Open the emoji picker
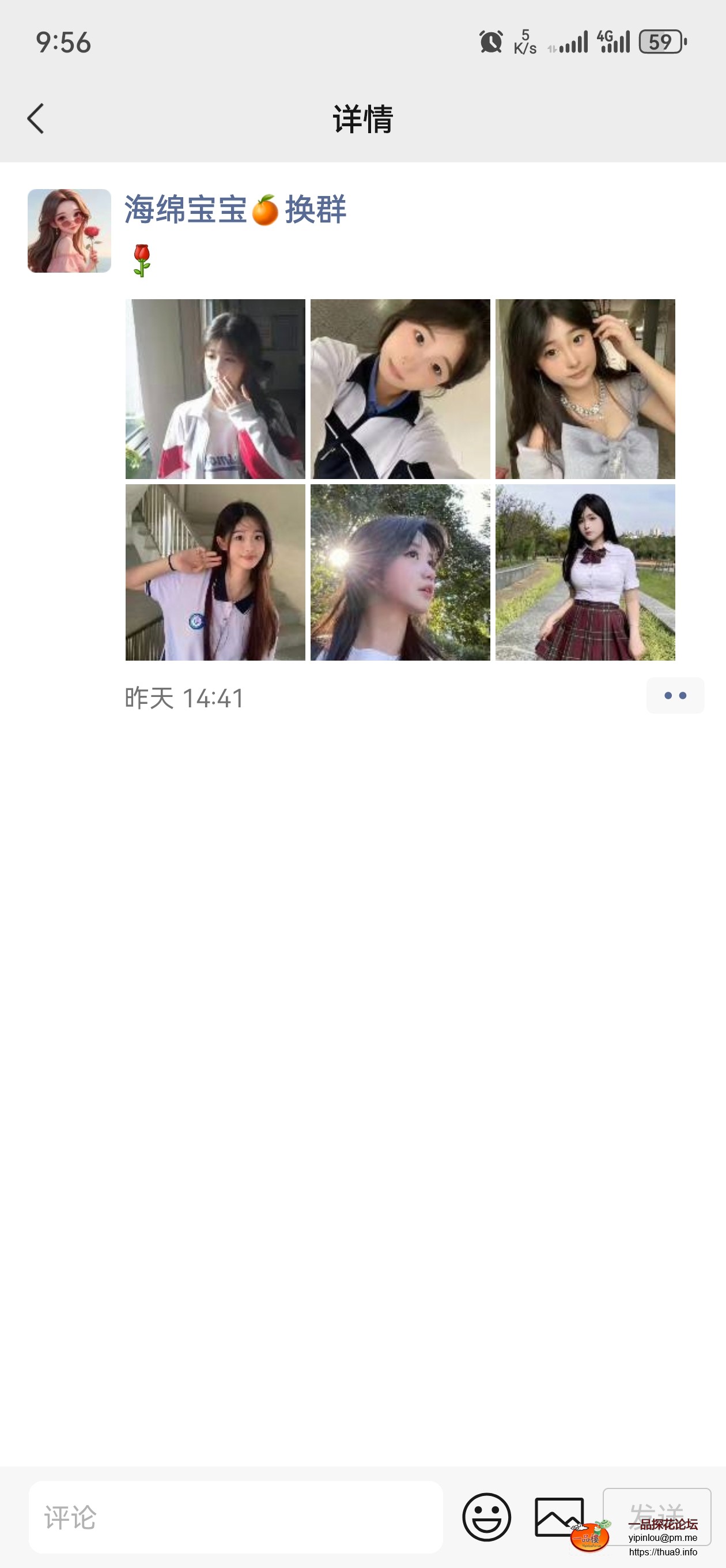 [486, 1517]
